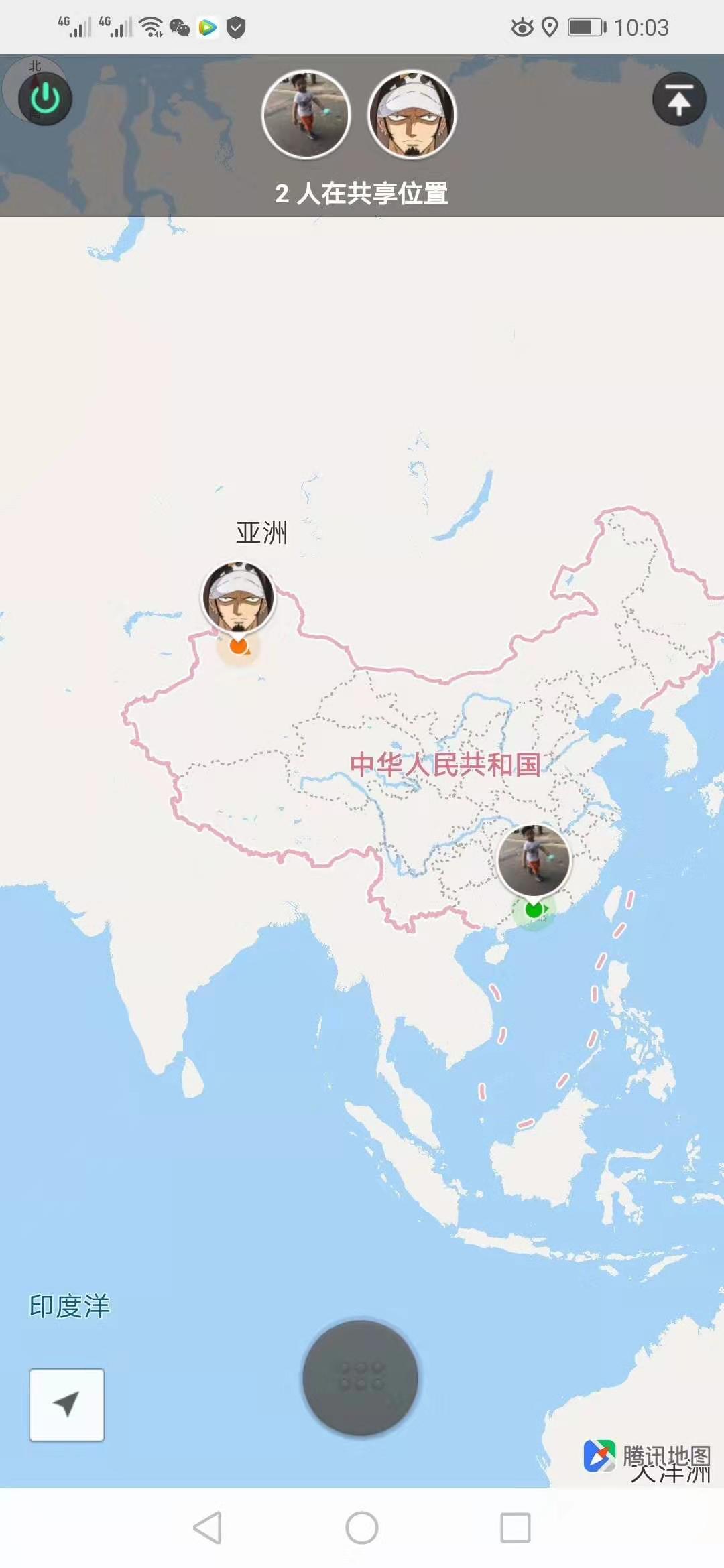
Task: Go back using the system back button
Action: (x=207, y=1528)
